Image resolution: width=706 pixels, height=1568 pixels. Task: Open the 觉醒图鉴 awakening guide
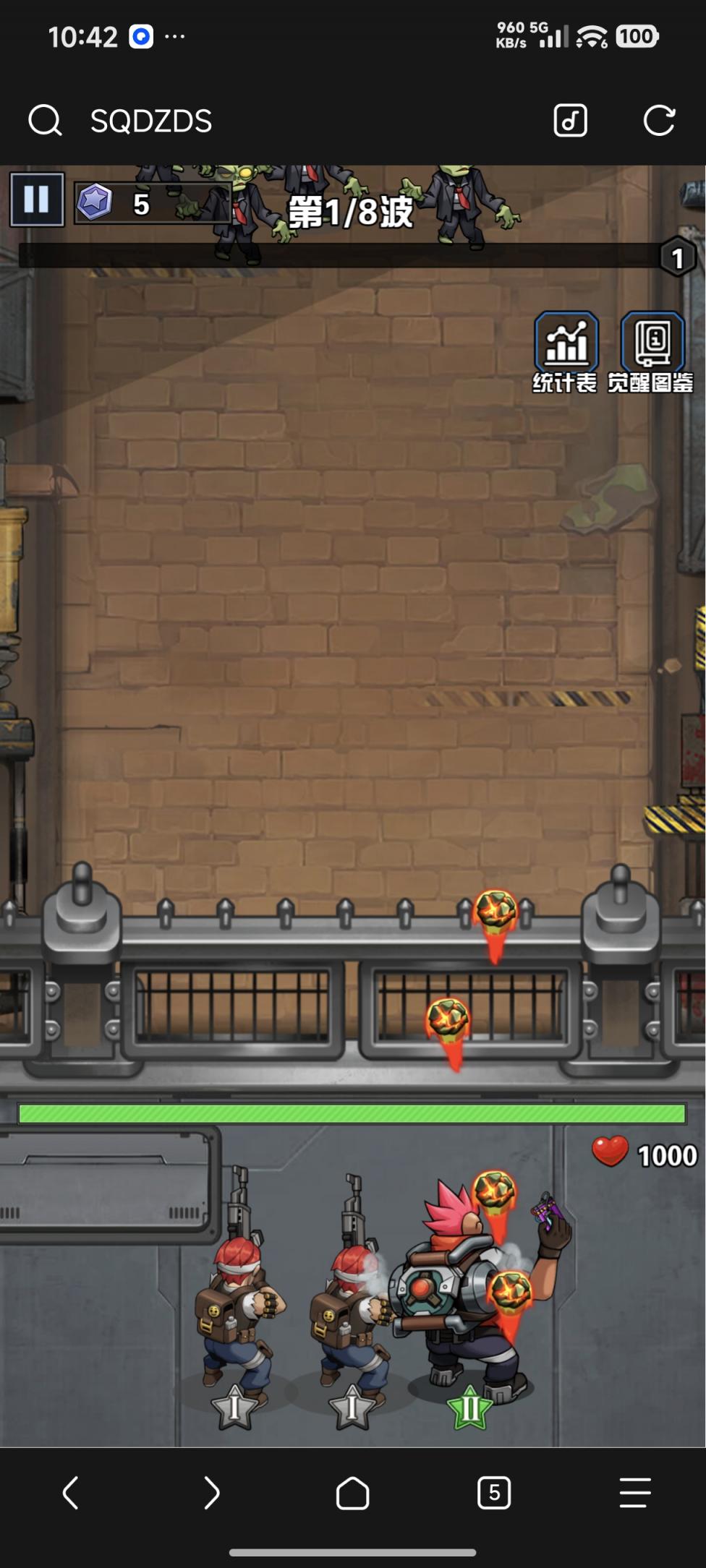(x=652, y=351)
